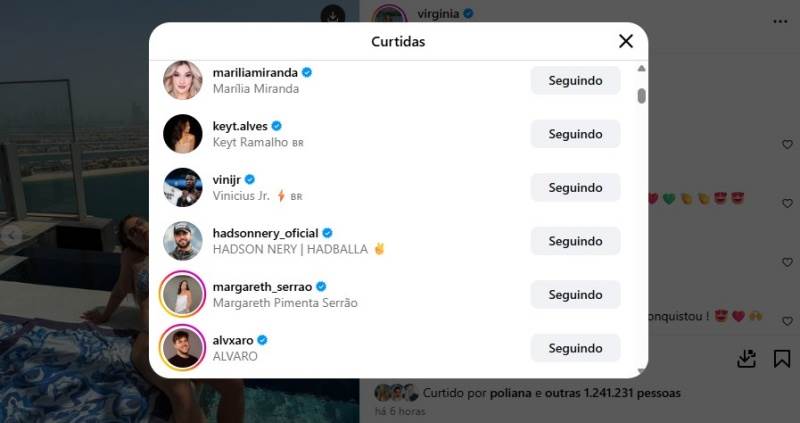Open vinijr's profile
This screenshot has height=423, width=800.
pyautogui.click(x=229, y=179)
